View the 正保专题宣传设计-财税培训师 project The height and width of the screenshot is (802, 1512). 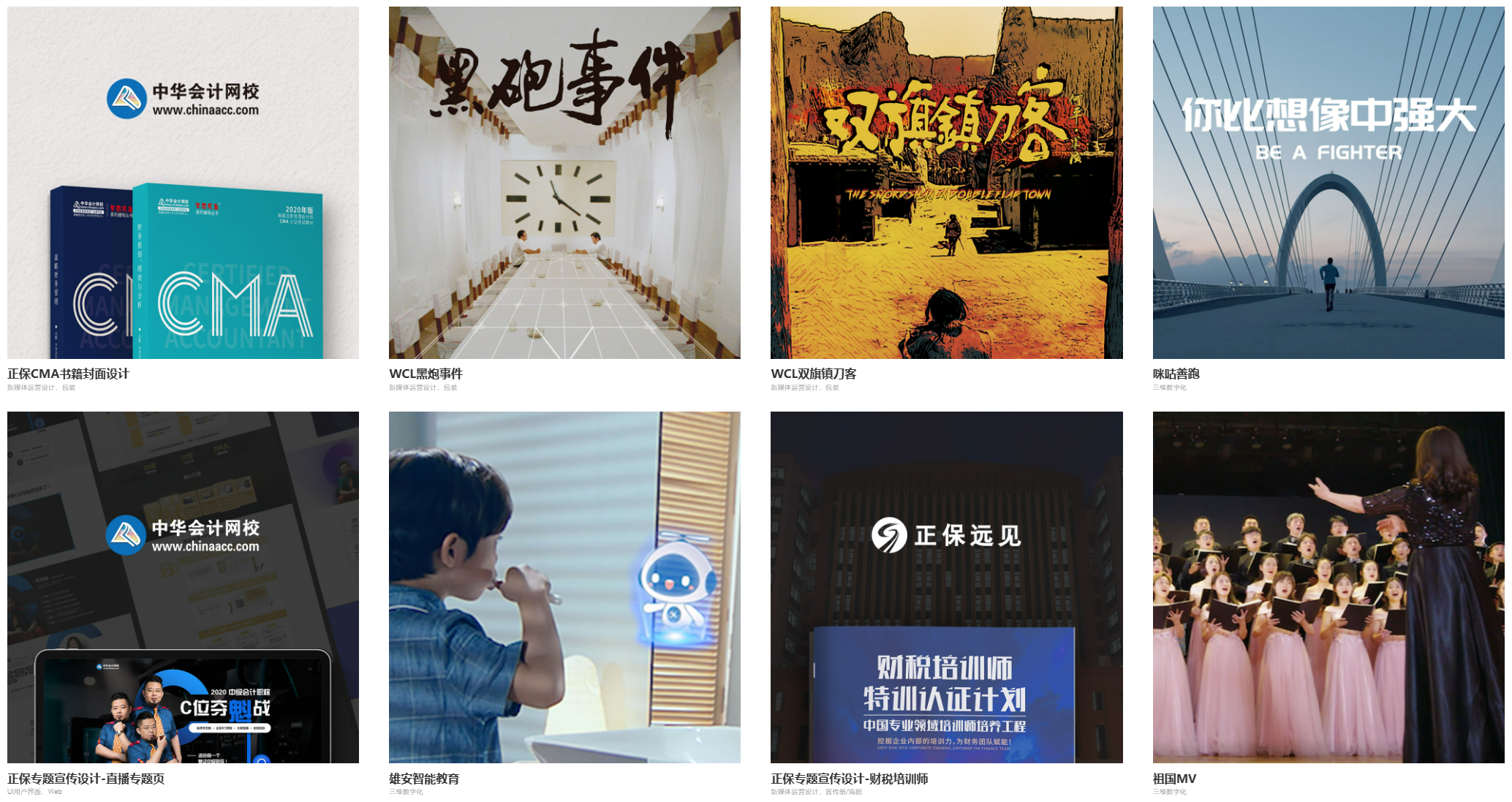946,587
